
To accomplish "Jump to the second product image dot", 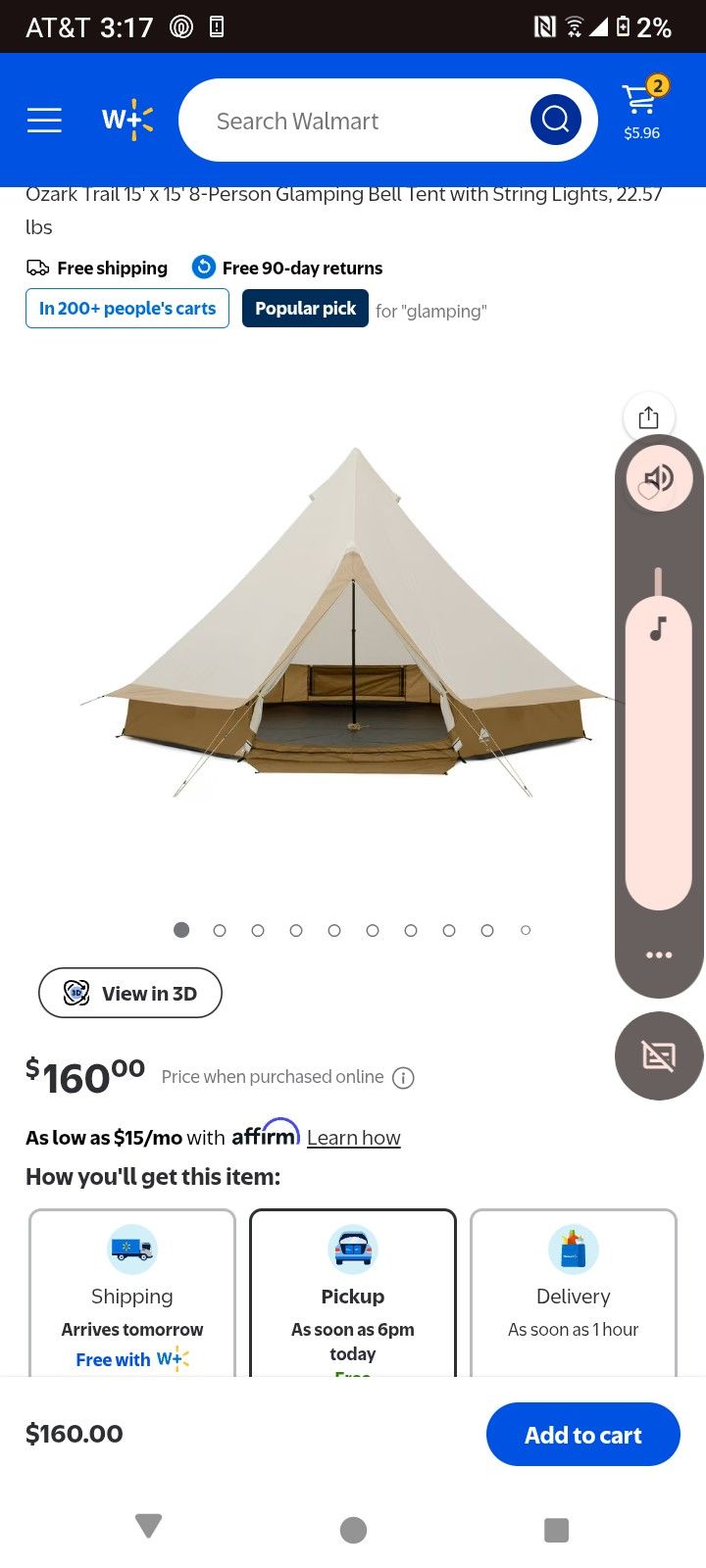I will coord(220,930).
